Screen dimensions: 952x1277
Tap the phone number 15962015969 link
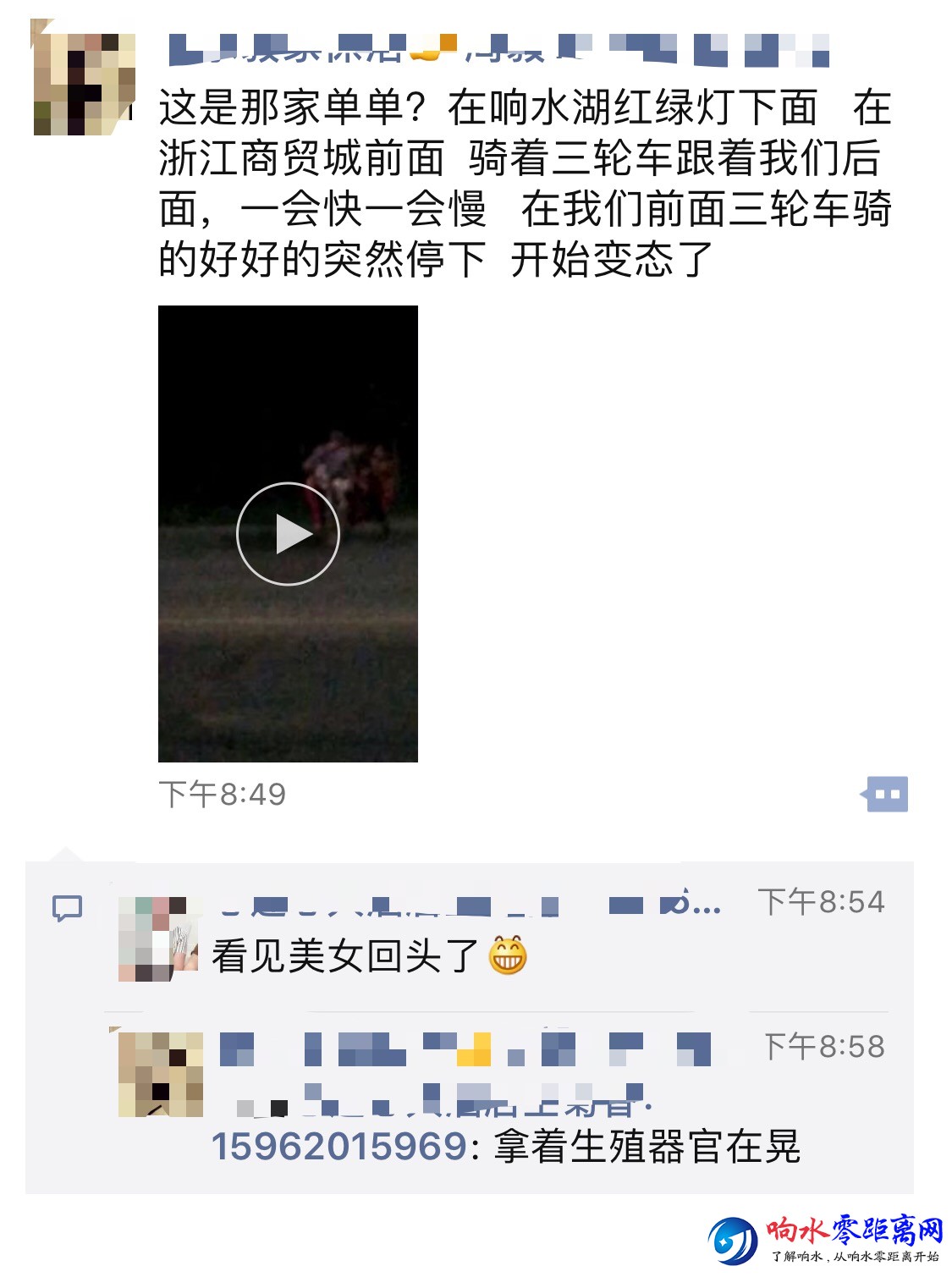coord(338,1148)
